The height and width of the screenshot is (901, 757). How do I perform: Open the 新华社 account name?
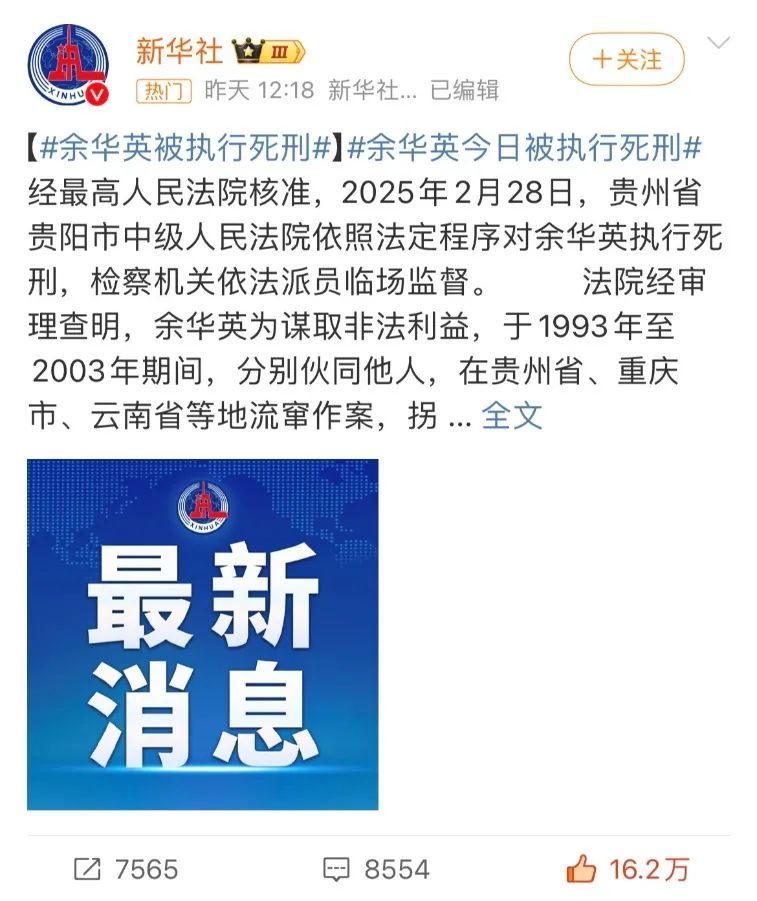click(x=178, y=50)
